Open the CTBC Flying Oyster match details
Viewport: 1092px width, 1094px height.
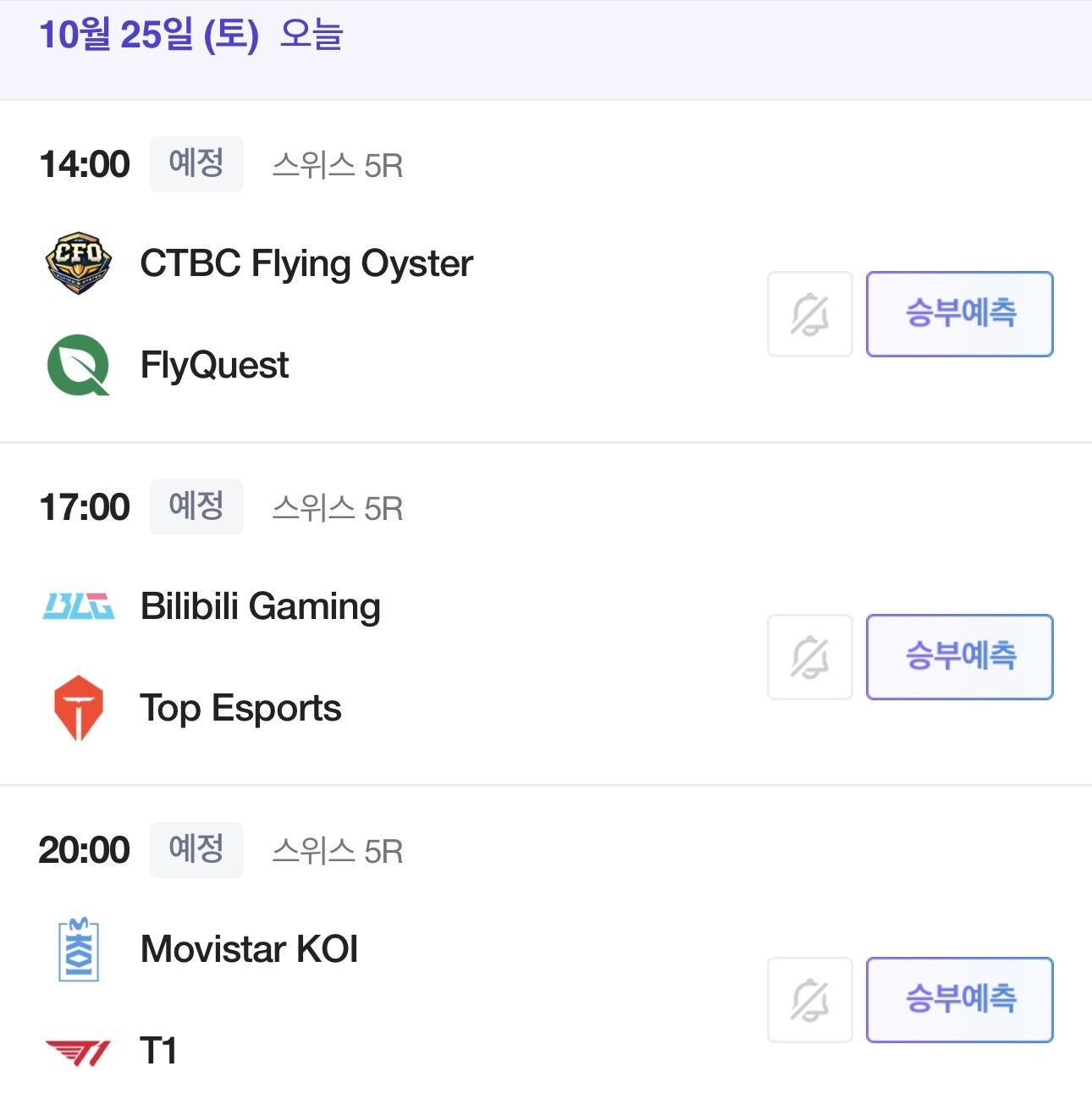point(306,264)
